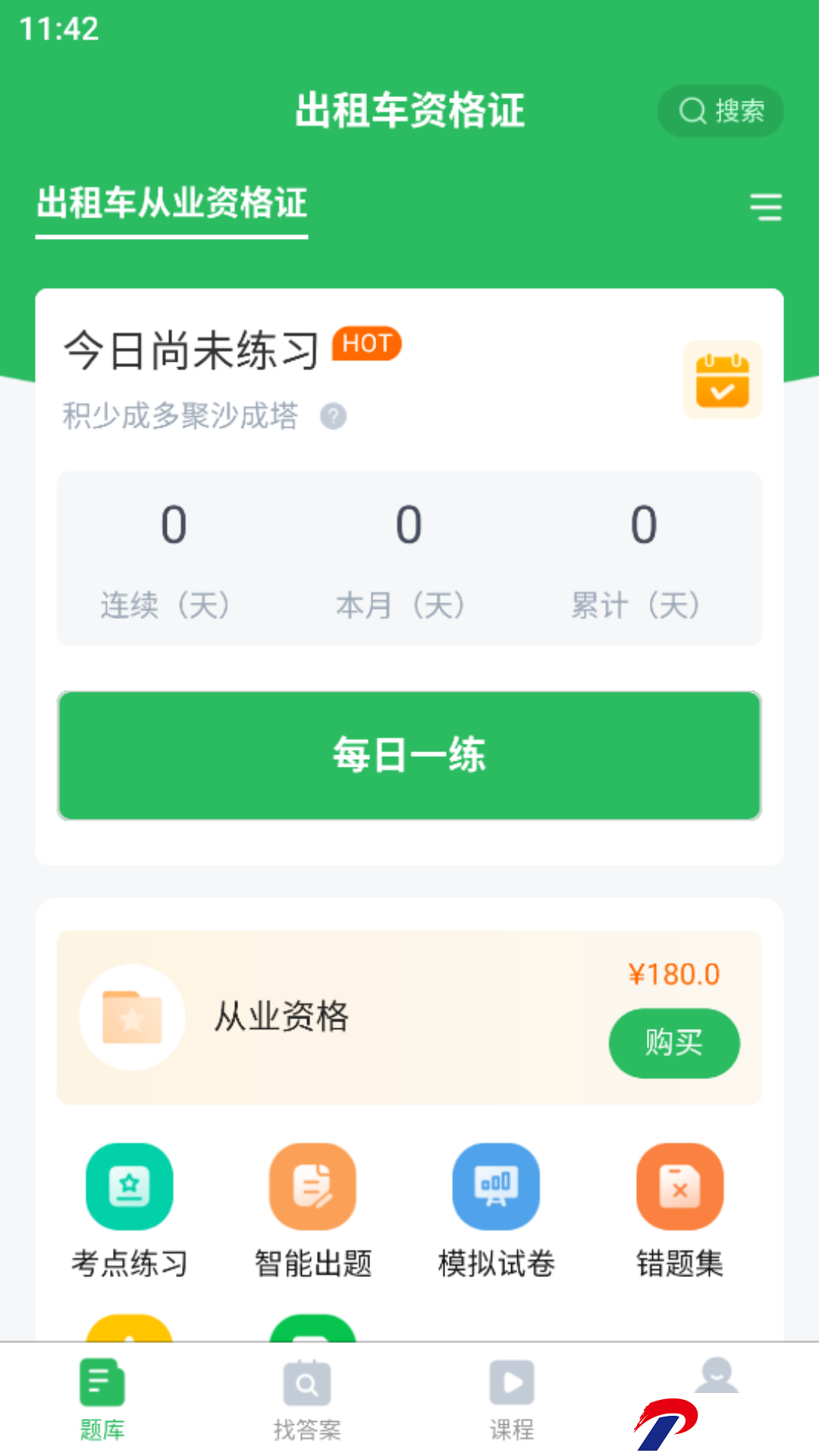819x1456 pixels.
Task: Tap 购买 to buy 从业资格
Action: 674,1043
